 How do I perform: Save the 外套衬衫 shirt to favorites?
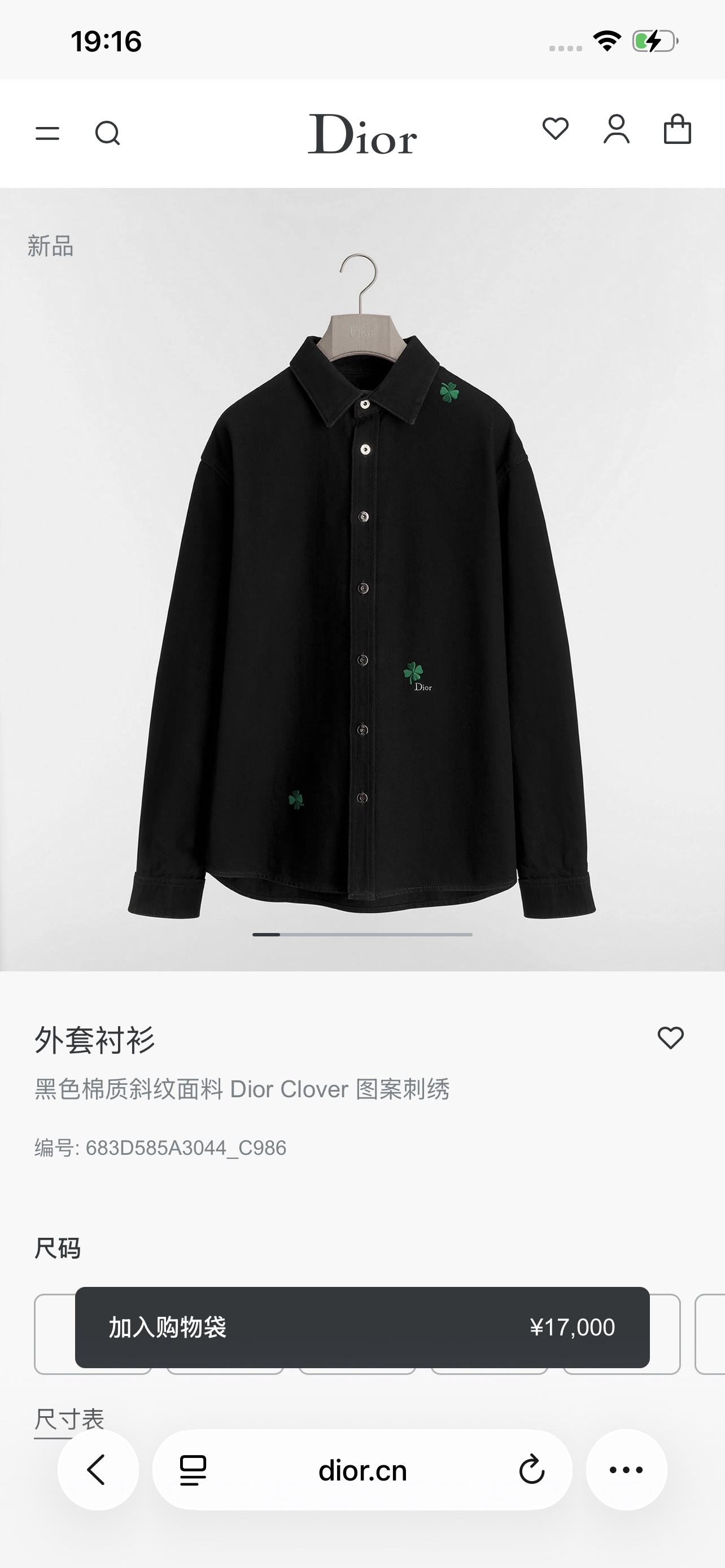(x=670, y=1038)
